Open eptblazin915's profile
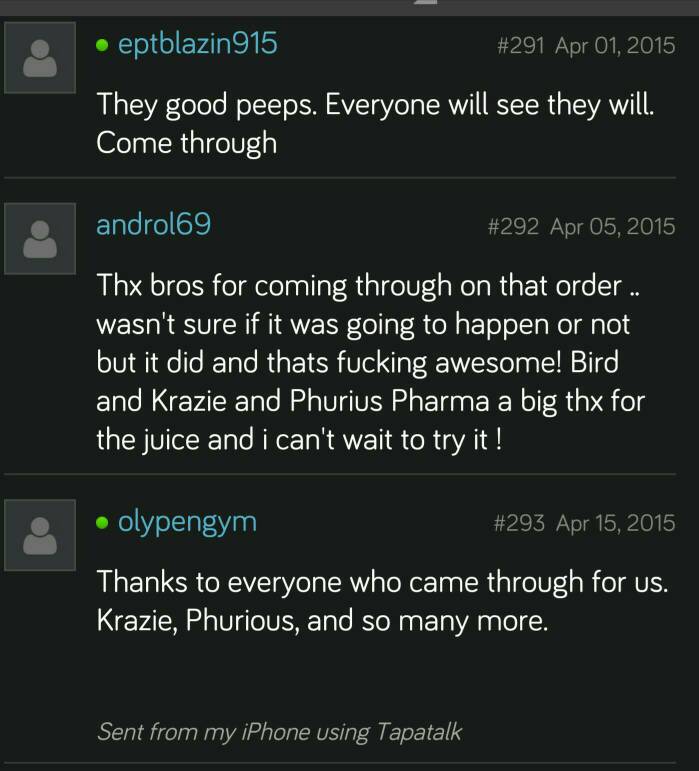Image resolution: width=699 pixels, height=771 pixels. click(197, 45)
